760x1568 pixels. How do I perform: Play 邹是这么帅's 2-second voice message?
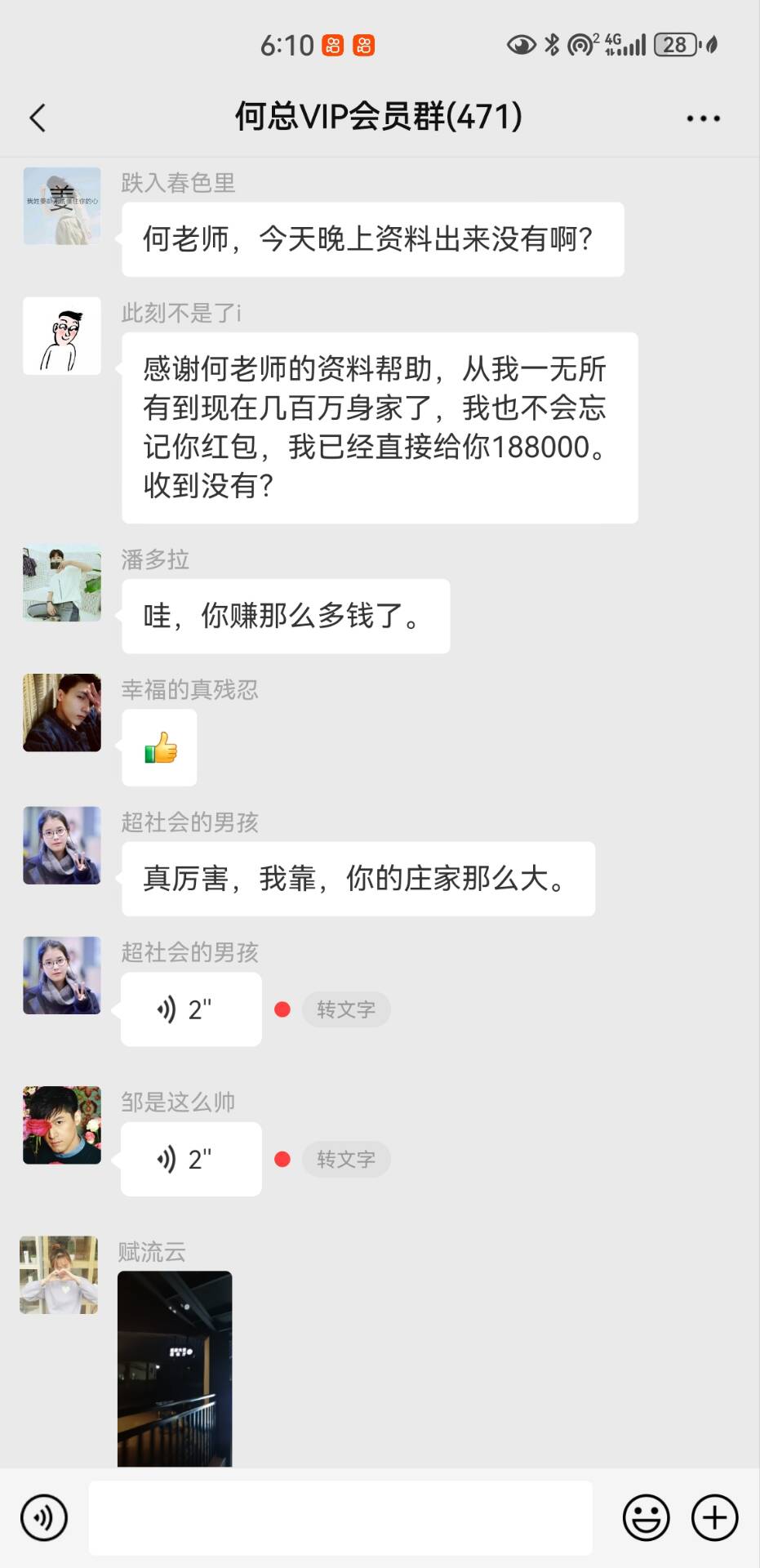tap(191, 1159)
